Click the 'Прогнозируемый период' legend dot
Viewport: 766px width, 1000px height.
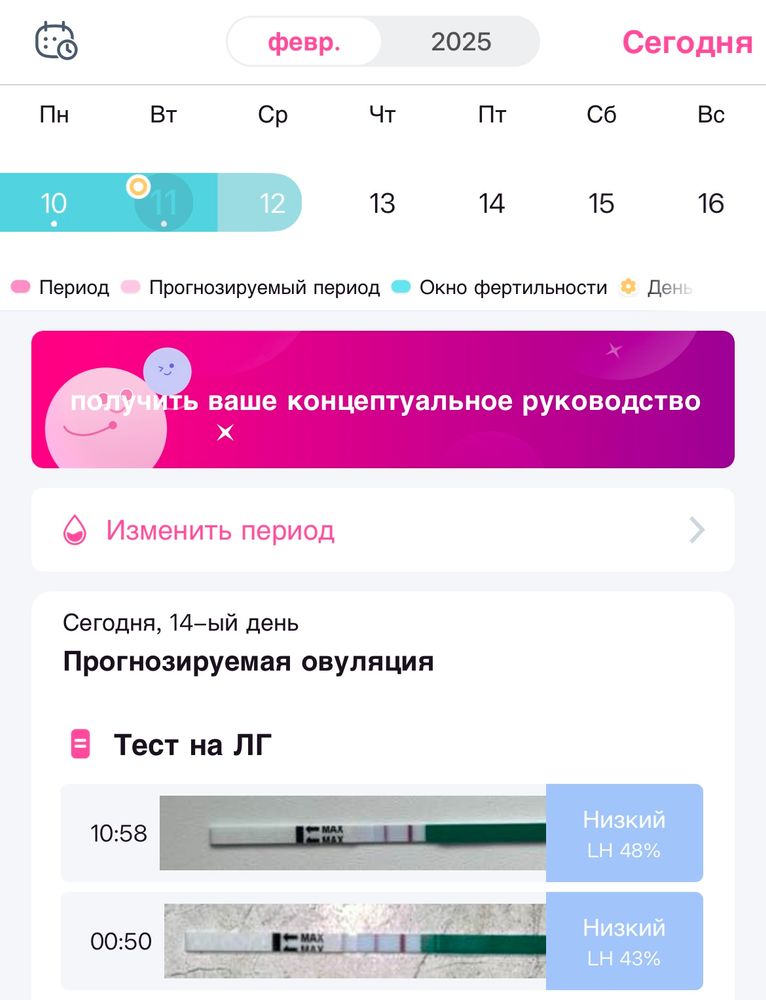[x=128, y=286]
